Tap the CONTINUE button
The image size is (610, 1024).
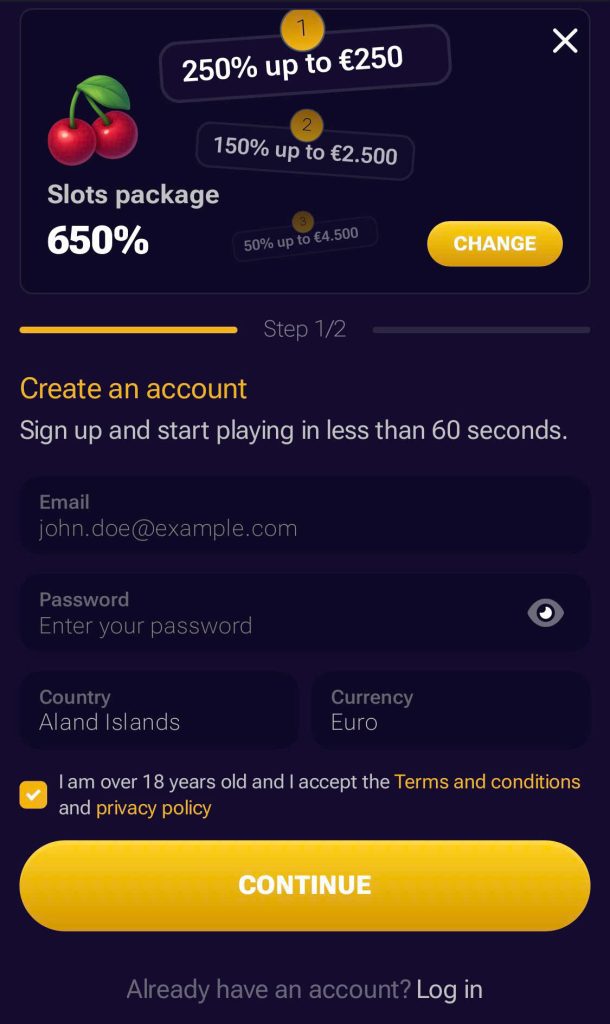point(304,885)
